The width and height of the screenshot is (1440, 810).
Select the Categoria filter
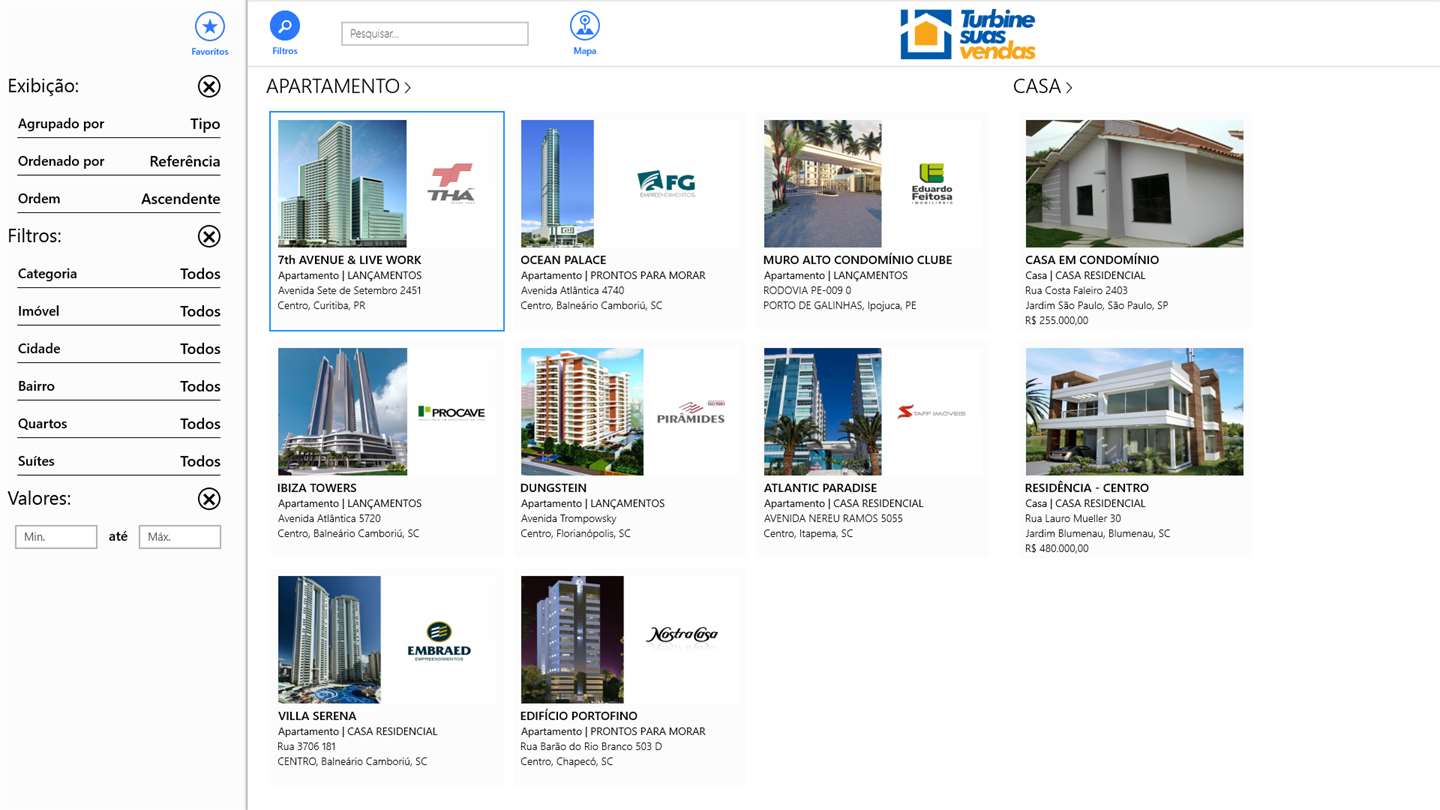[x=119, y=274]
